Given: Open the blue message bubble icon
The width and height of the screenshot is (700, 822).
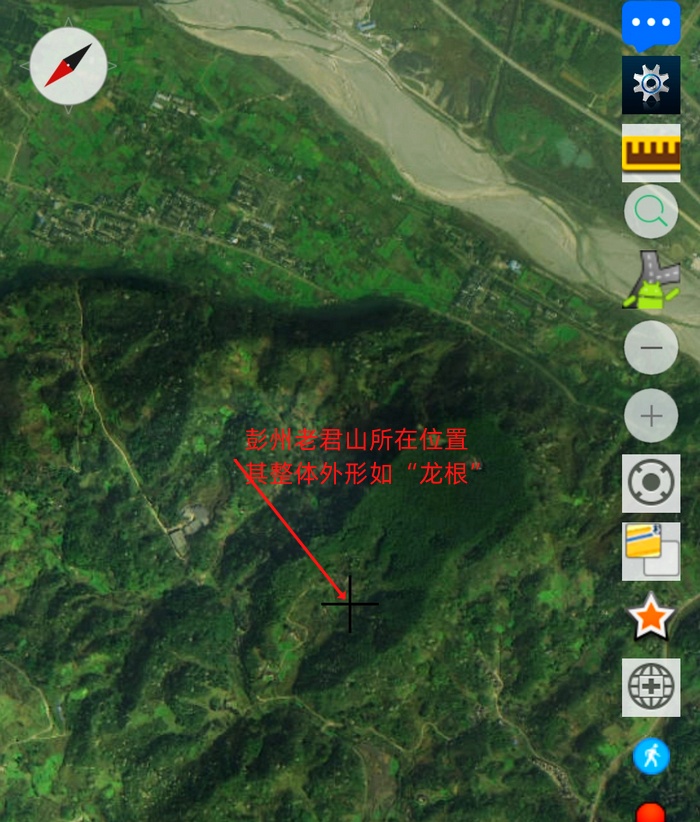Looking at the screenshot, I should point(651,24).
